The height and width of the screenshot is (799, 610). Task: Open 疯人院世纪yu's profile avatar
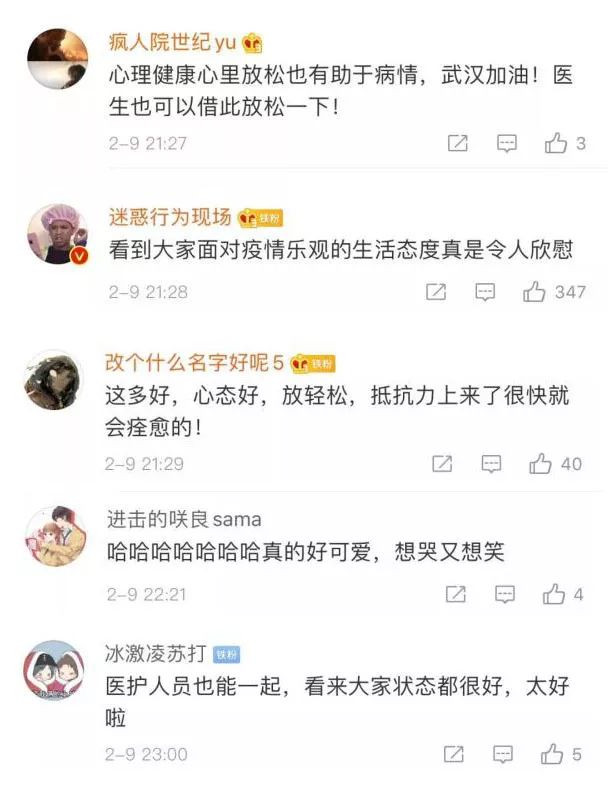tap(56, 60)
